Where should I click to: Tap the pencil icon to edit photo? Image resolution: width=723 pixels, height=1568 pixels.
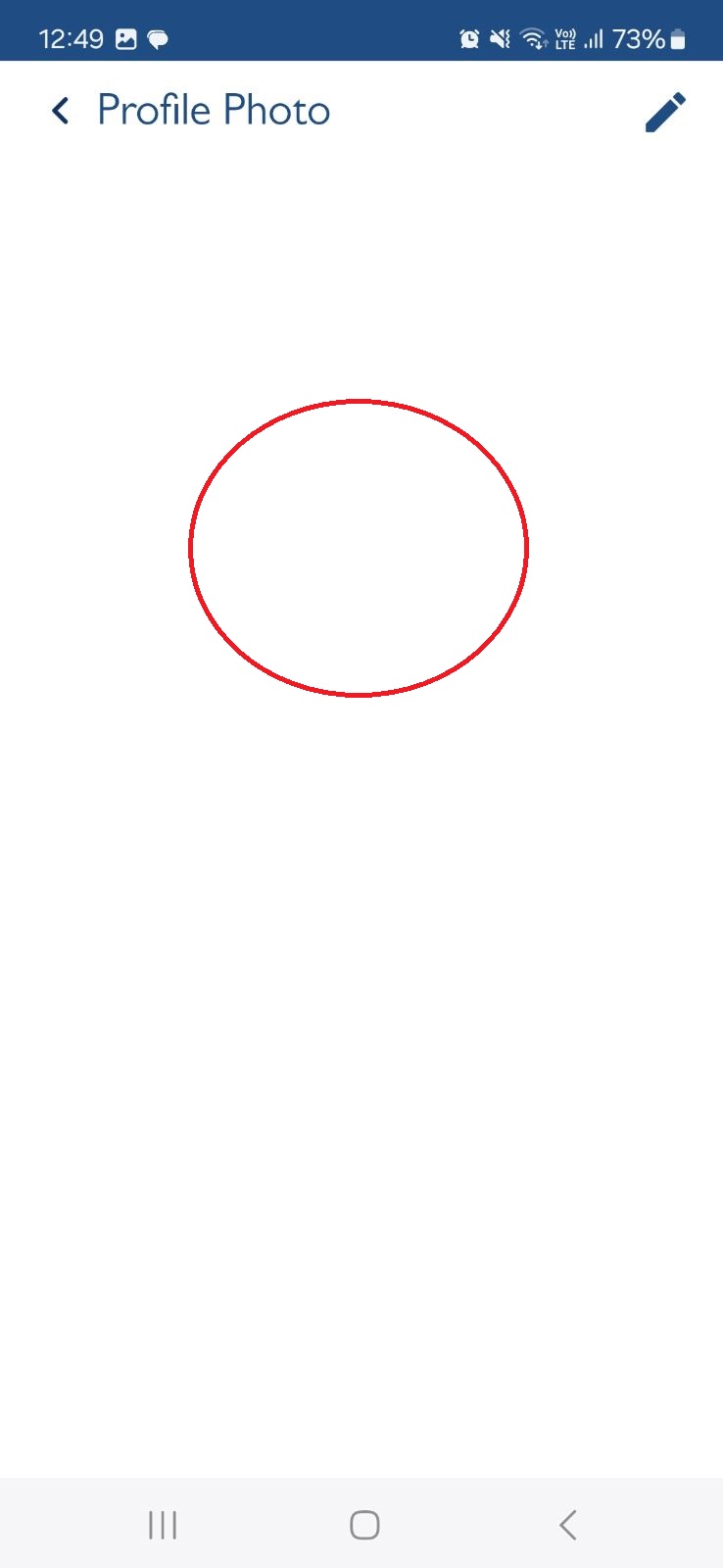[x=665, y=112]
